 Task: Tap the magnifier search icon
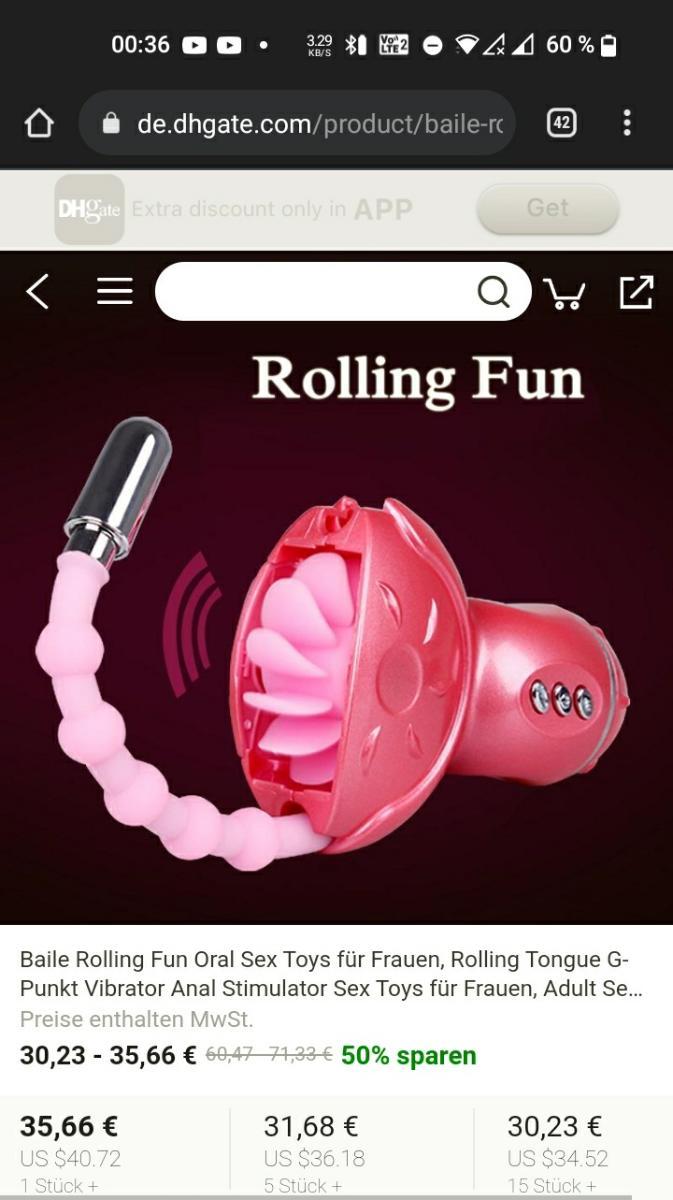pyautogui.click(x=494, y=292)
